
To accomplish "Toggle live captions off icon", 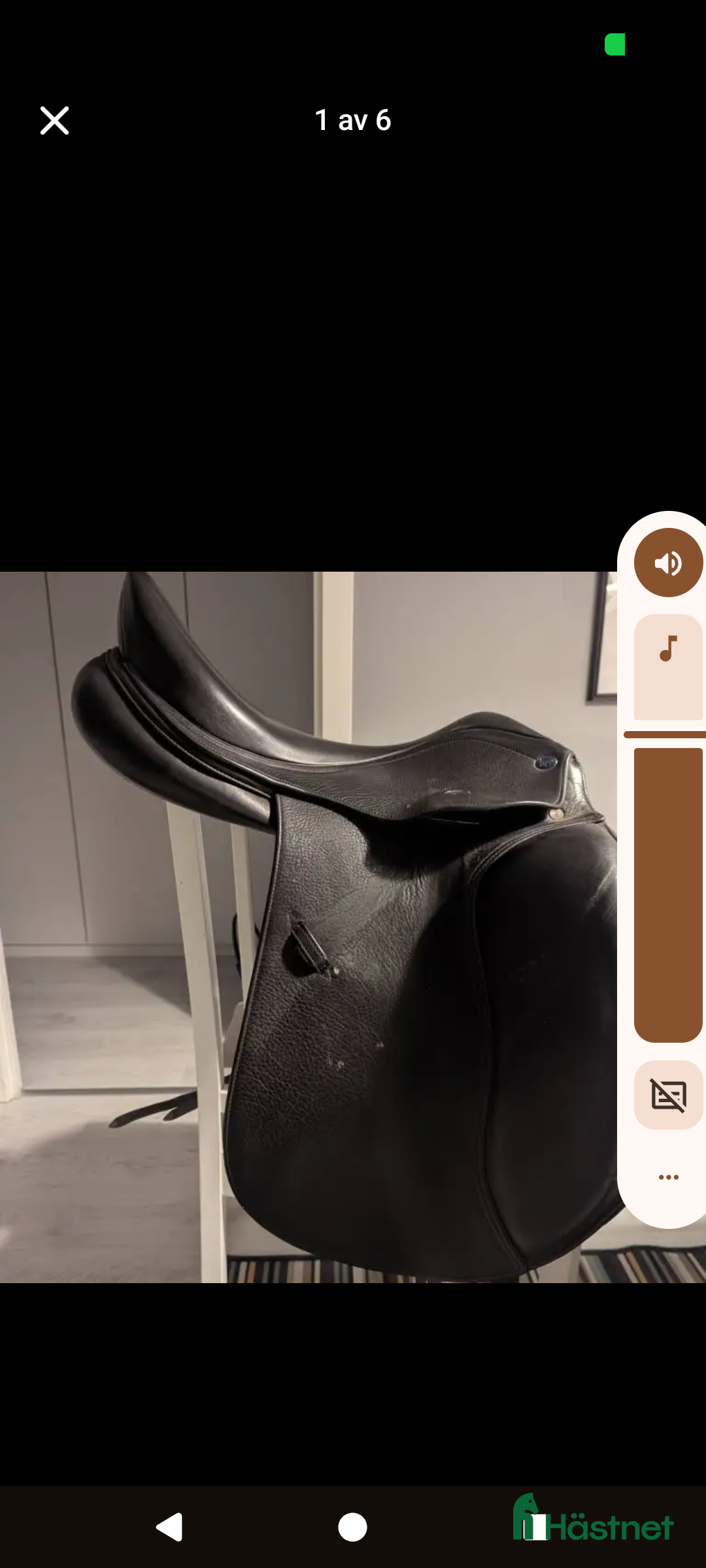I will (668, 1095).
